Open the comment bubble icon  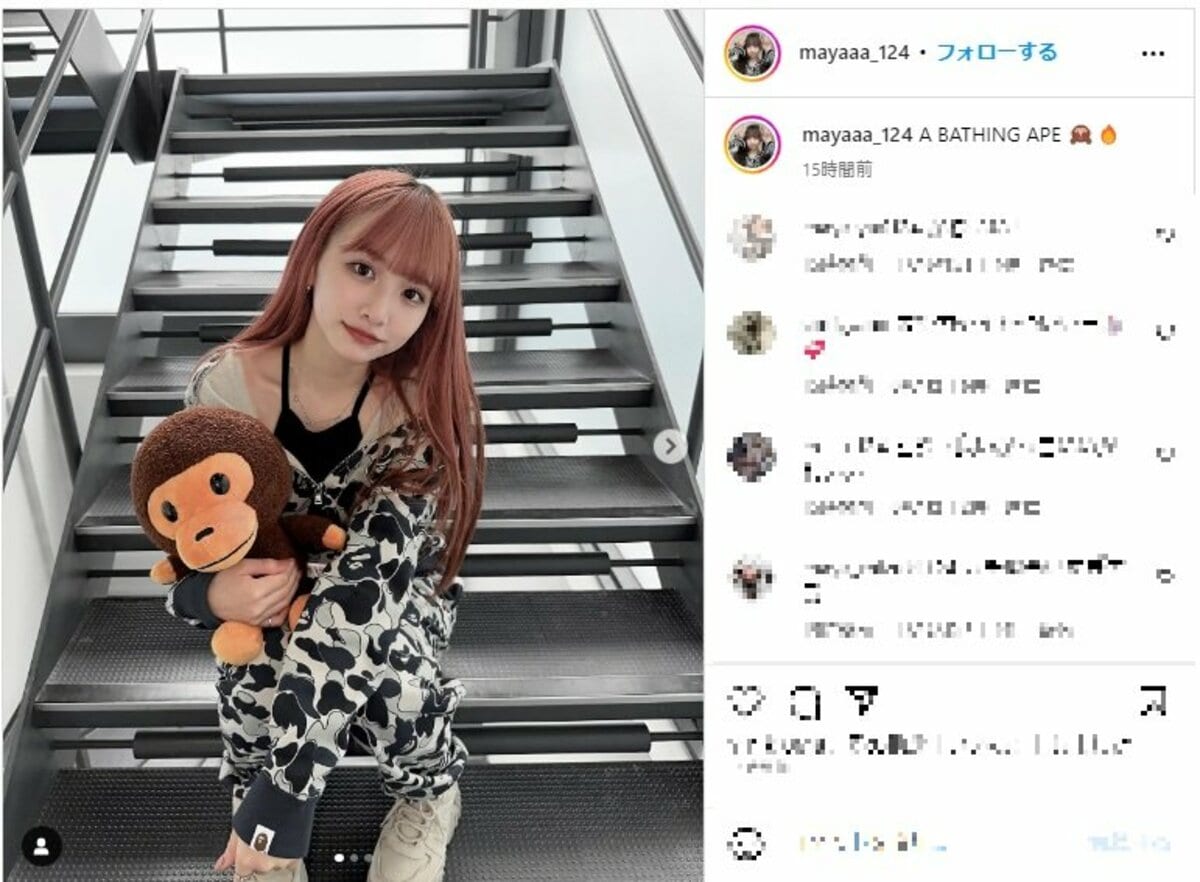(804, 703)
